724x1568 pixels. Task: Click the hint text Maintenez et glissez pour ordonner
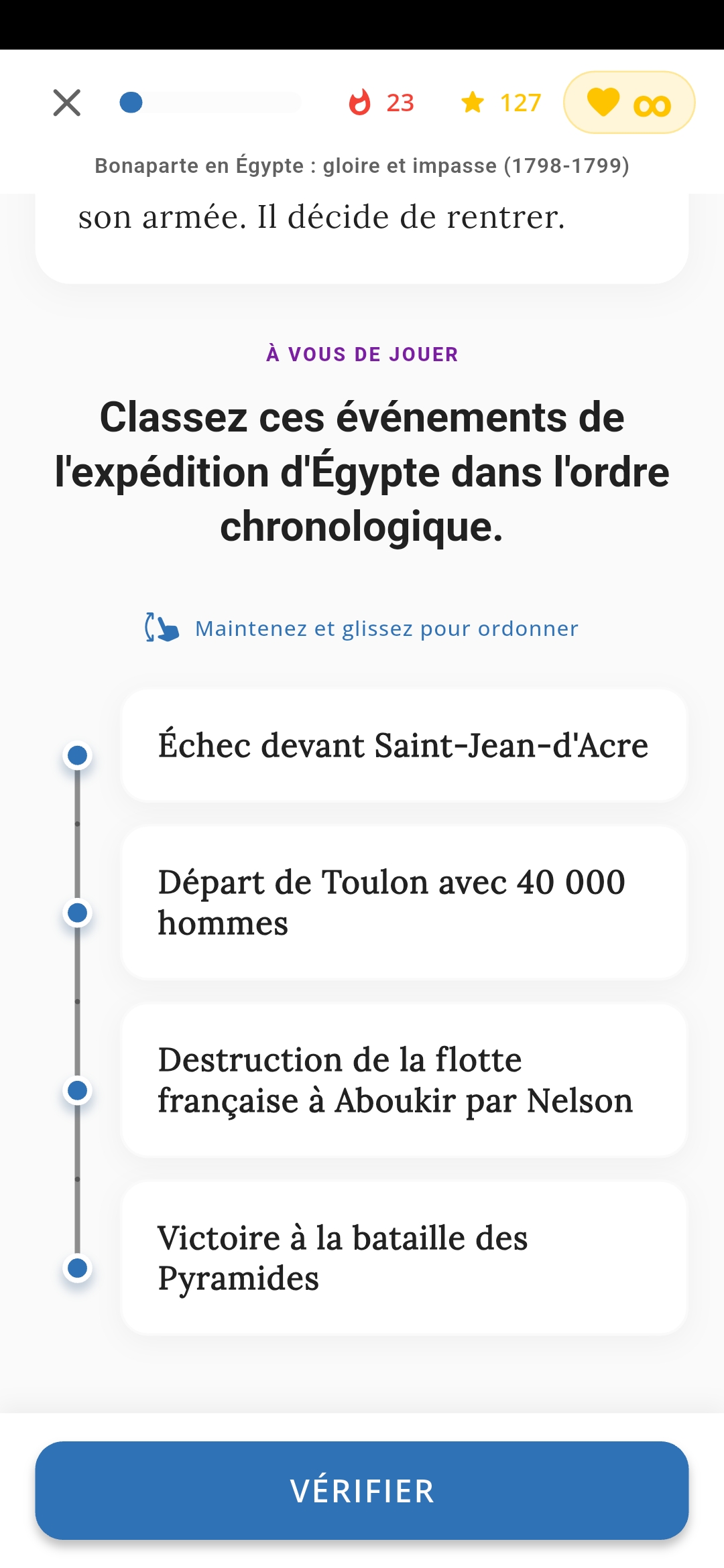coord(385,628)
